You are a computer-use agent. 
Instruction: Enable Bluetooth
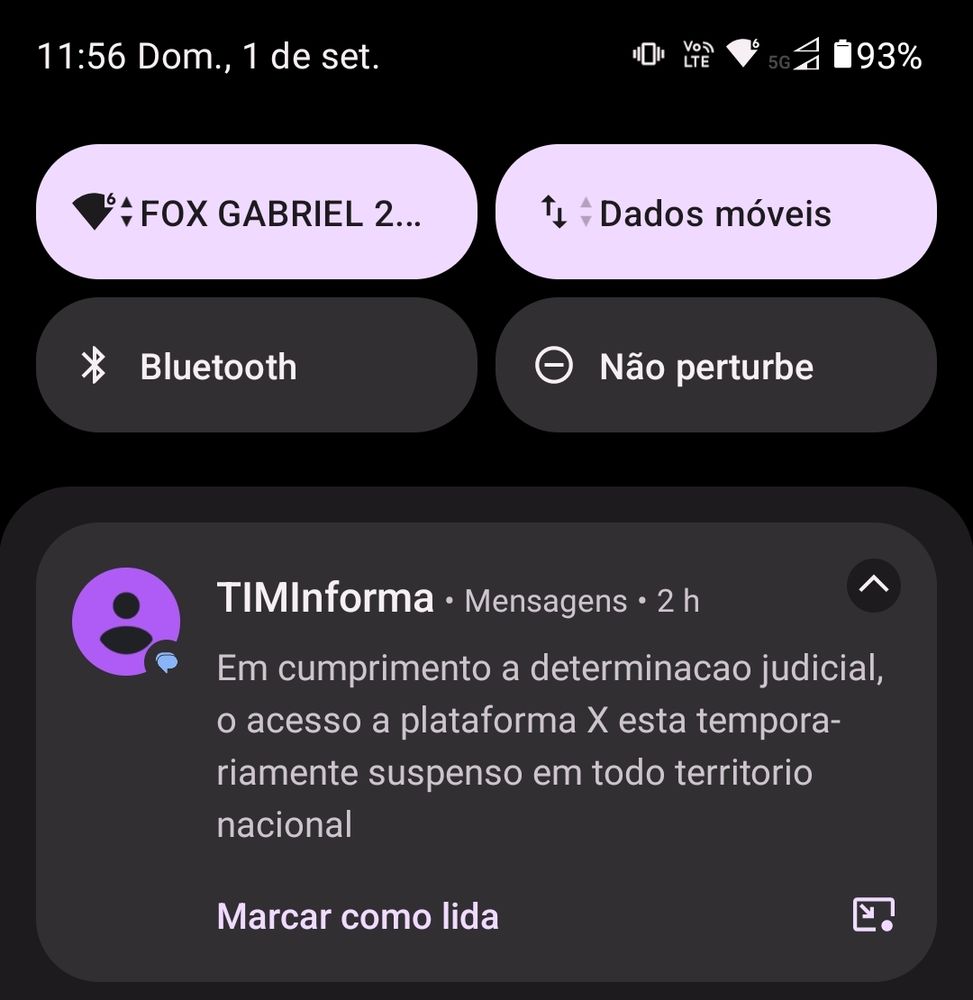pos(256,366)
